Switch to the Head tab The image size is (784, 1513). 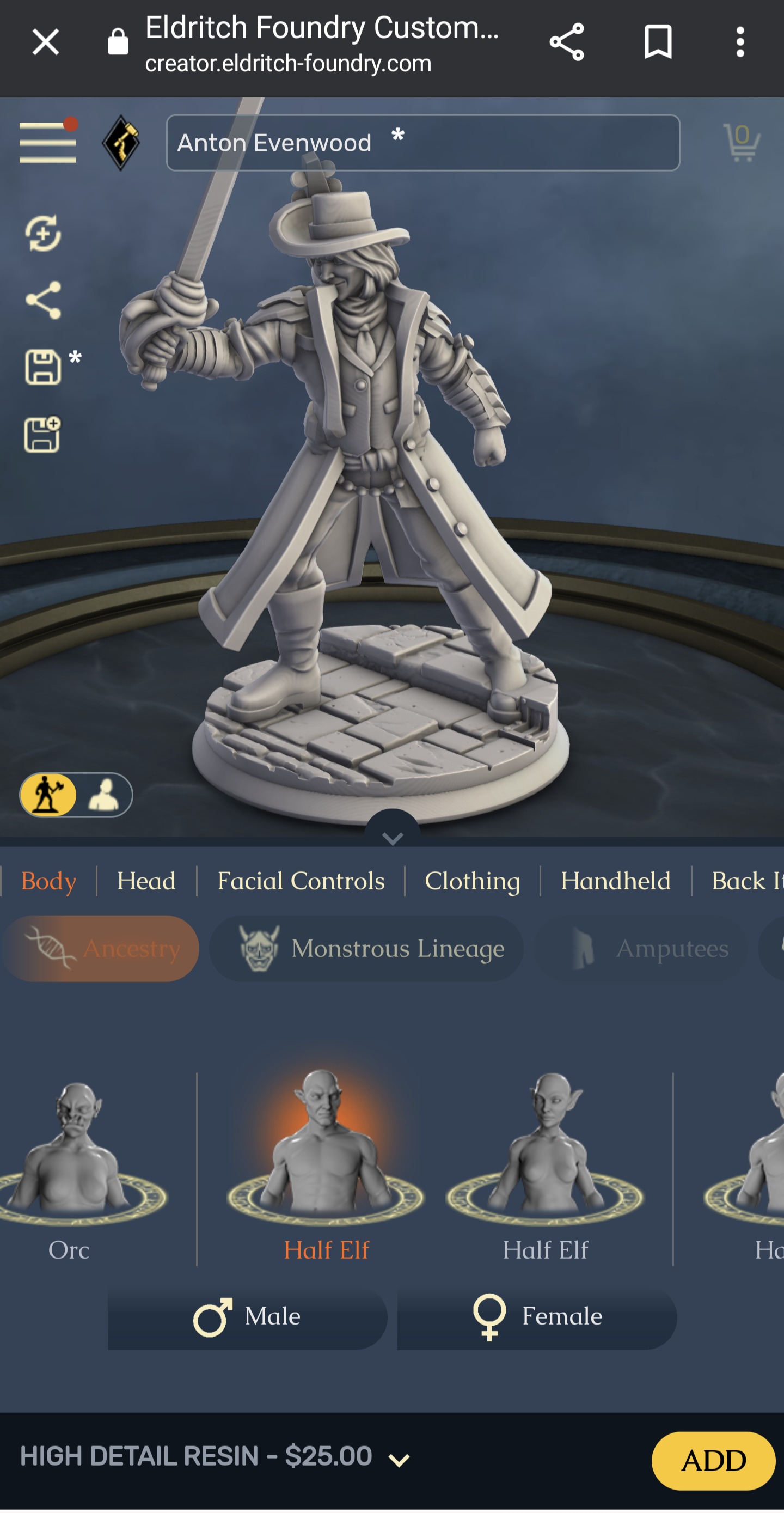click(x=146, y=881)
